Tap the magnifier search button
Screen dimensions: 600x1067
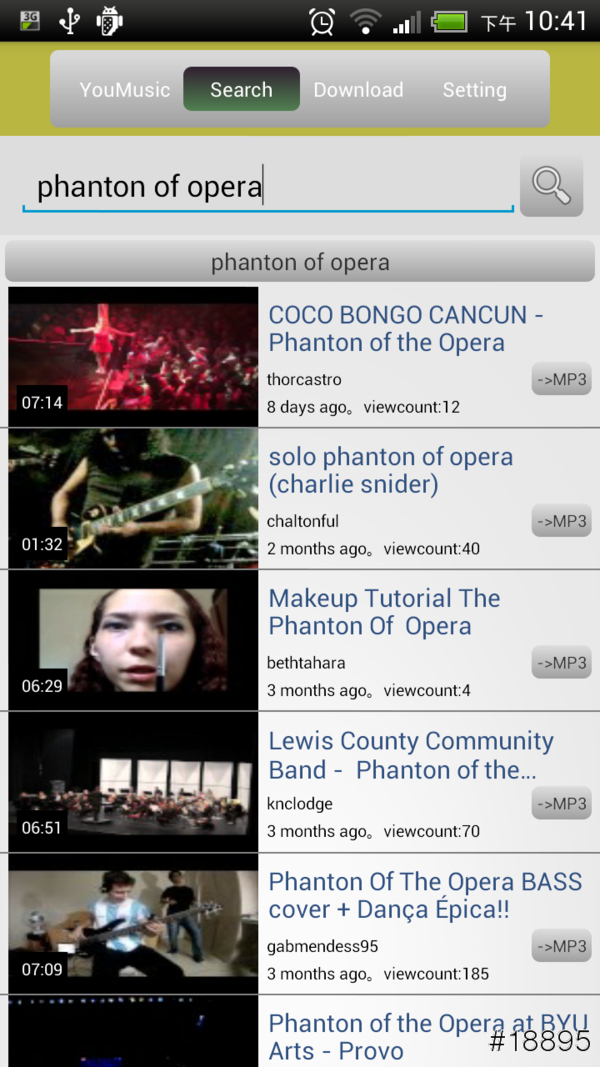[x=551, y=186]
